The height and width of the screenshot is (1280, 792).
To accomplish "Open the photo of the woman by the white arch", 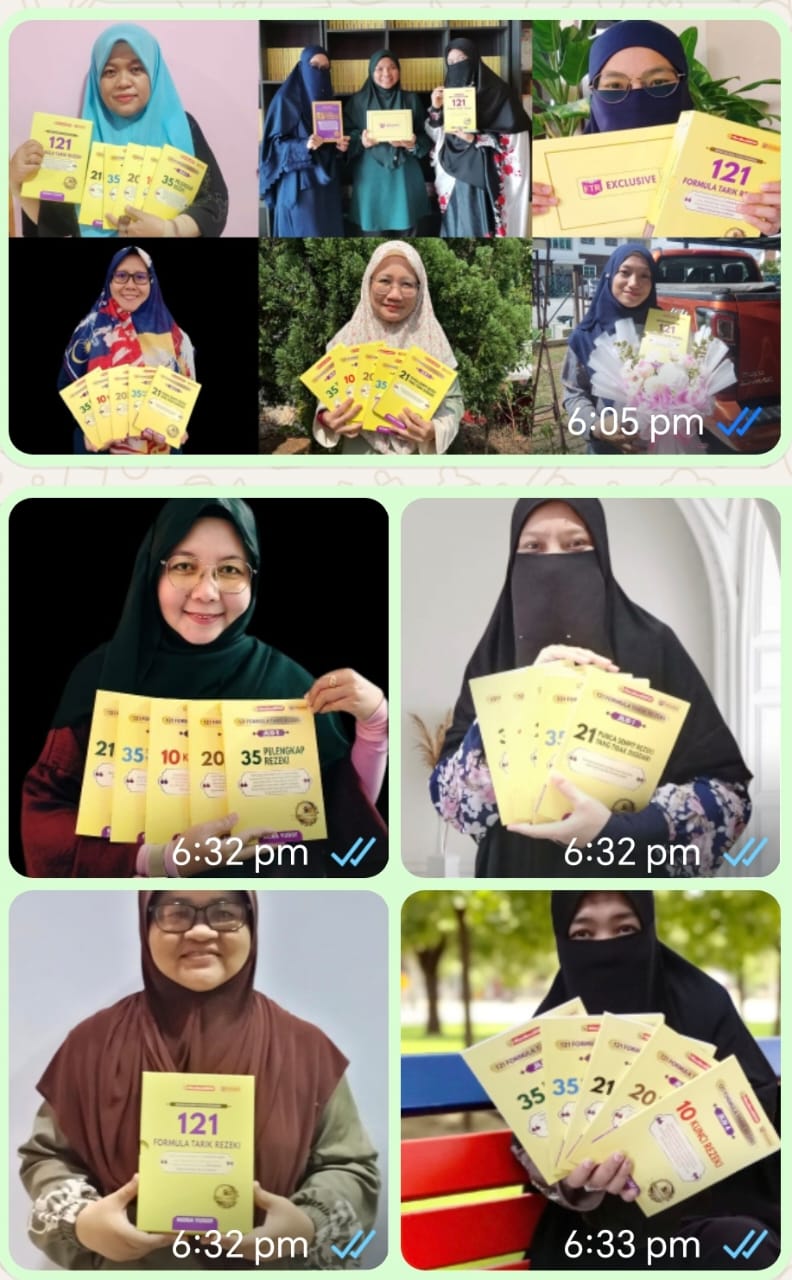I will [590, 687].
